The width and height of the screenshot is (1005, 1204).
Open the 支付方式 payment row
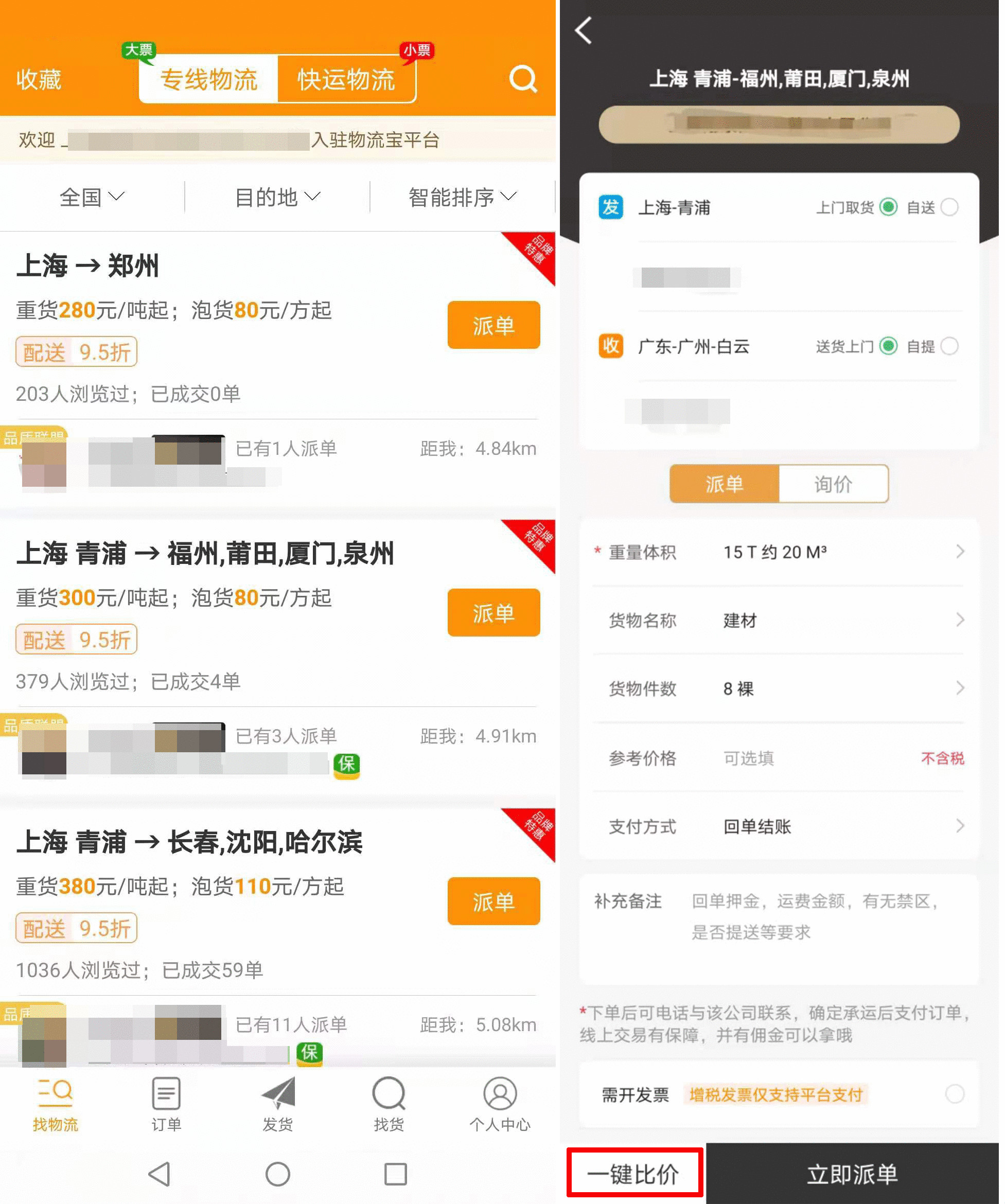[779, 827]
